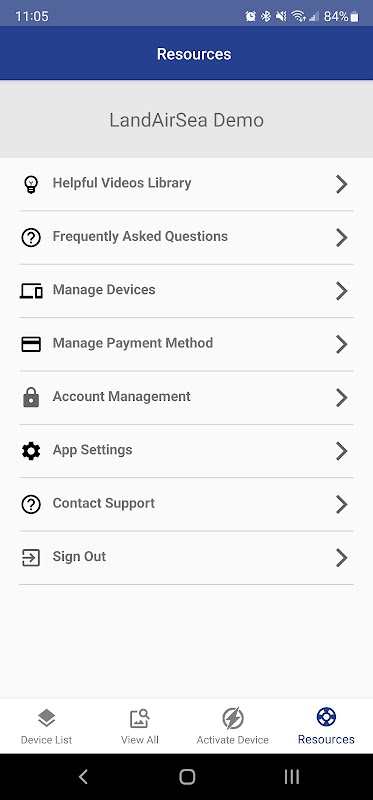Open Manage Payment Method

tap(186, 344)
